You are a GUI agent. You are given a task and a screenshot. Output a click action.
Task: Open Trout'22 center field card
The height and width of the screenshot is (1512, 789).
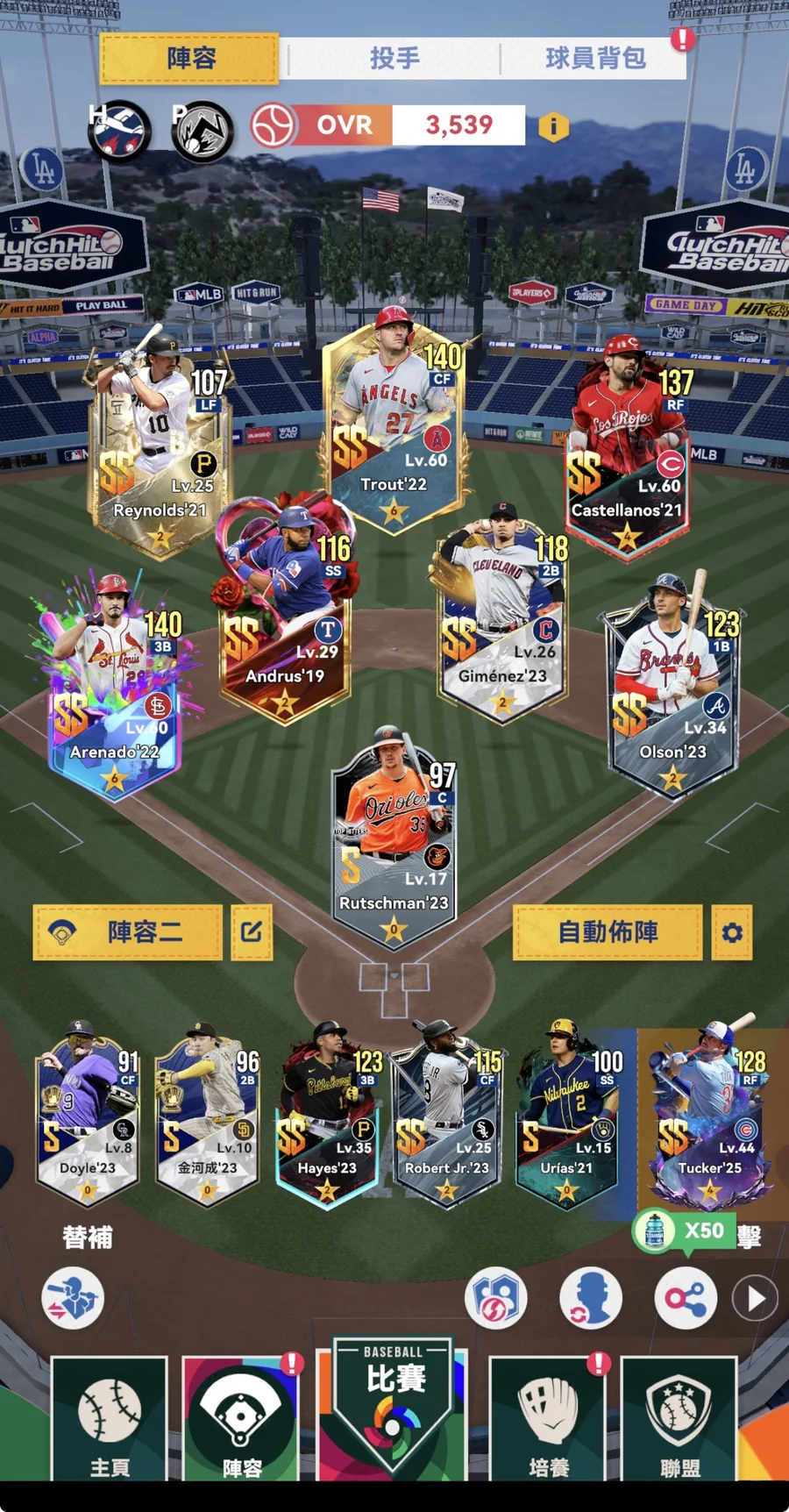coord(394,421)
